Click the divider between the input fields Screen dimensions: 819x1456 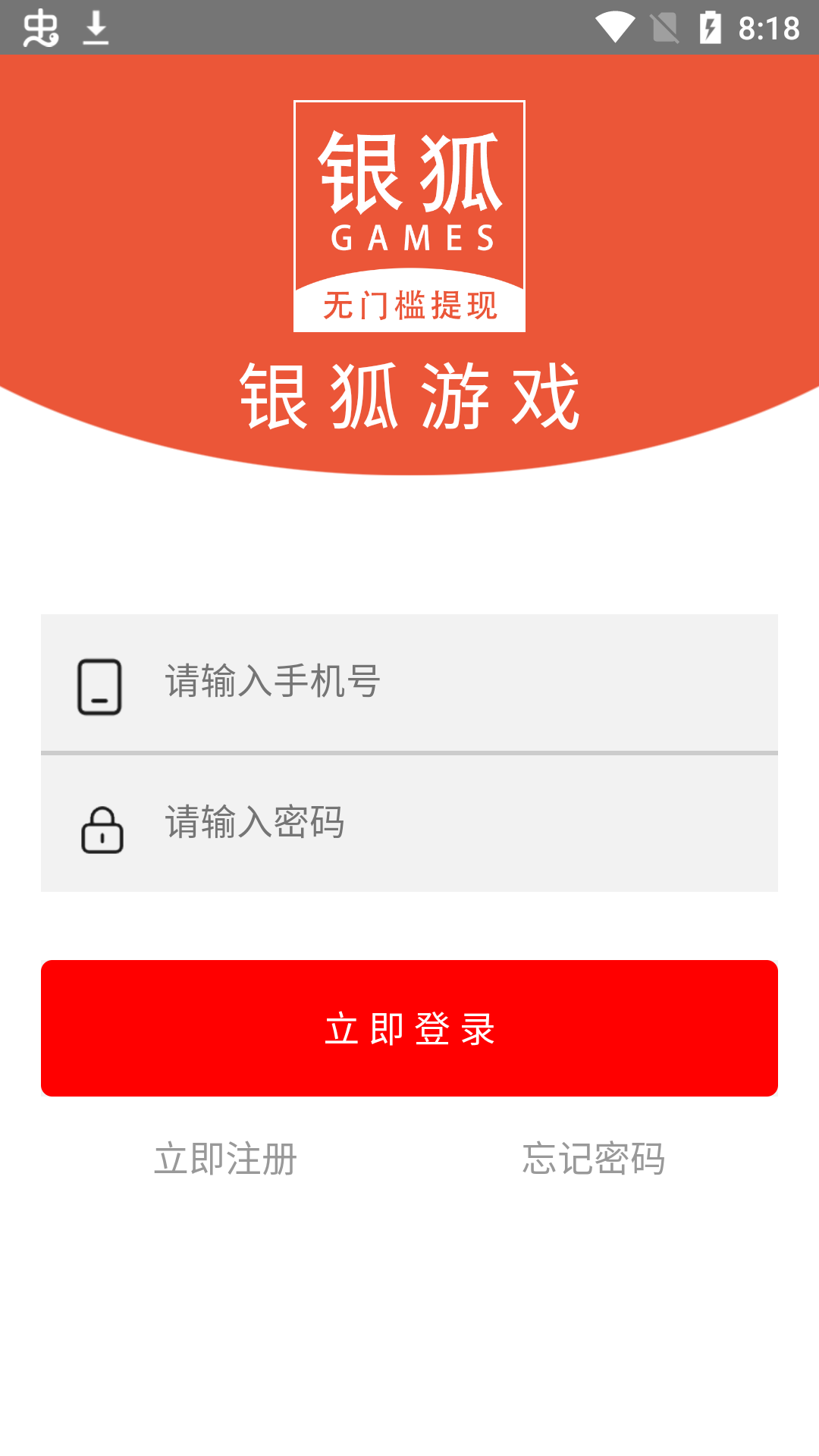(409, 753)
